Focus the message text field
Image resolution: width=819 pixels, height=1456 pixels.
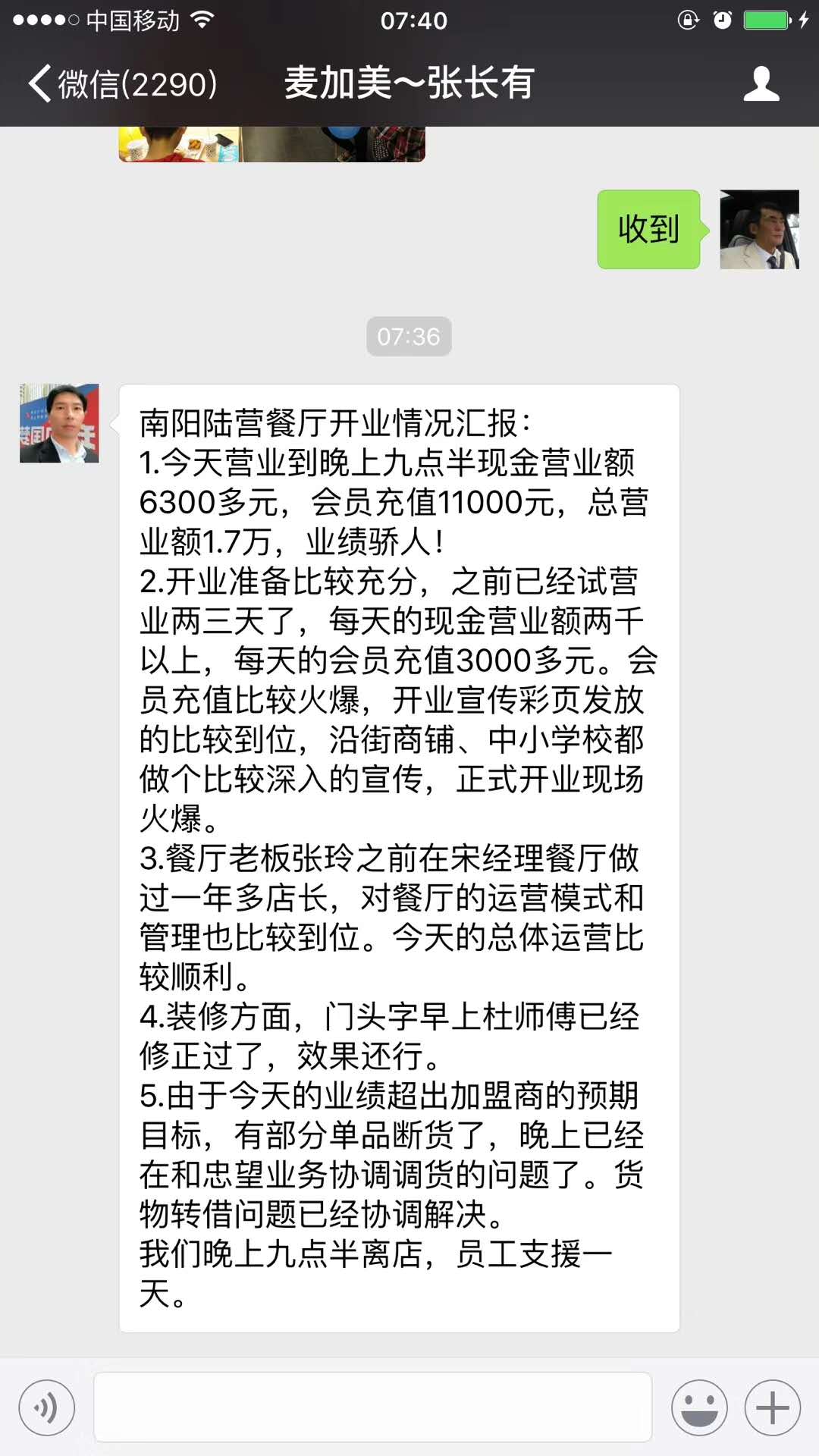(x=372, y=1407)
